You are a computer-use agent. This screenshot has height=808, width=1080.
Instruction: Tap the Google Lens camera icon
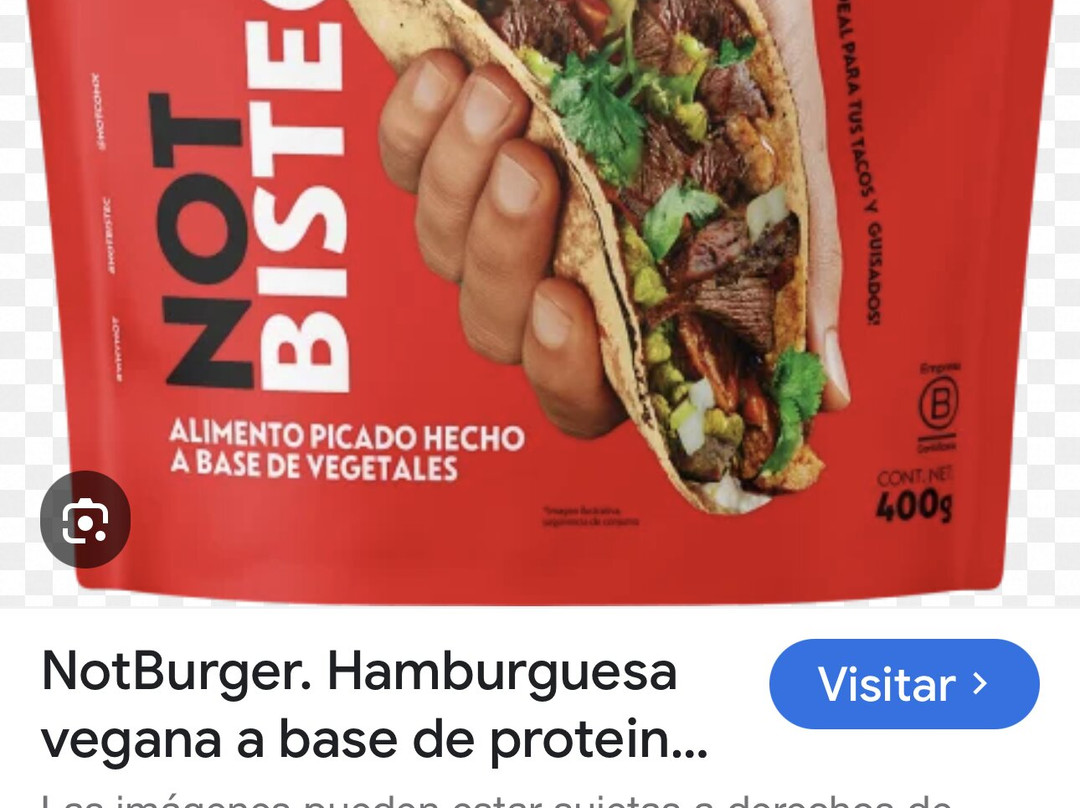pos(85,520)
